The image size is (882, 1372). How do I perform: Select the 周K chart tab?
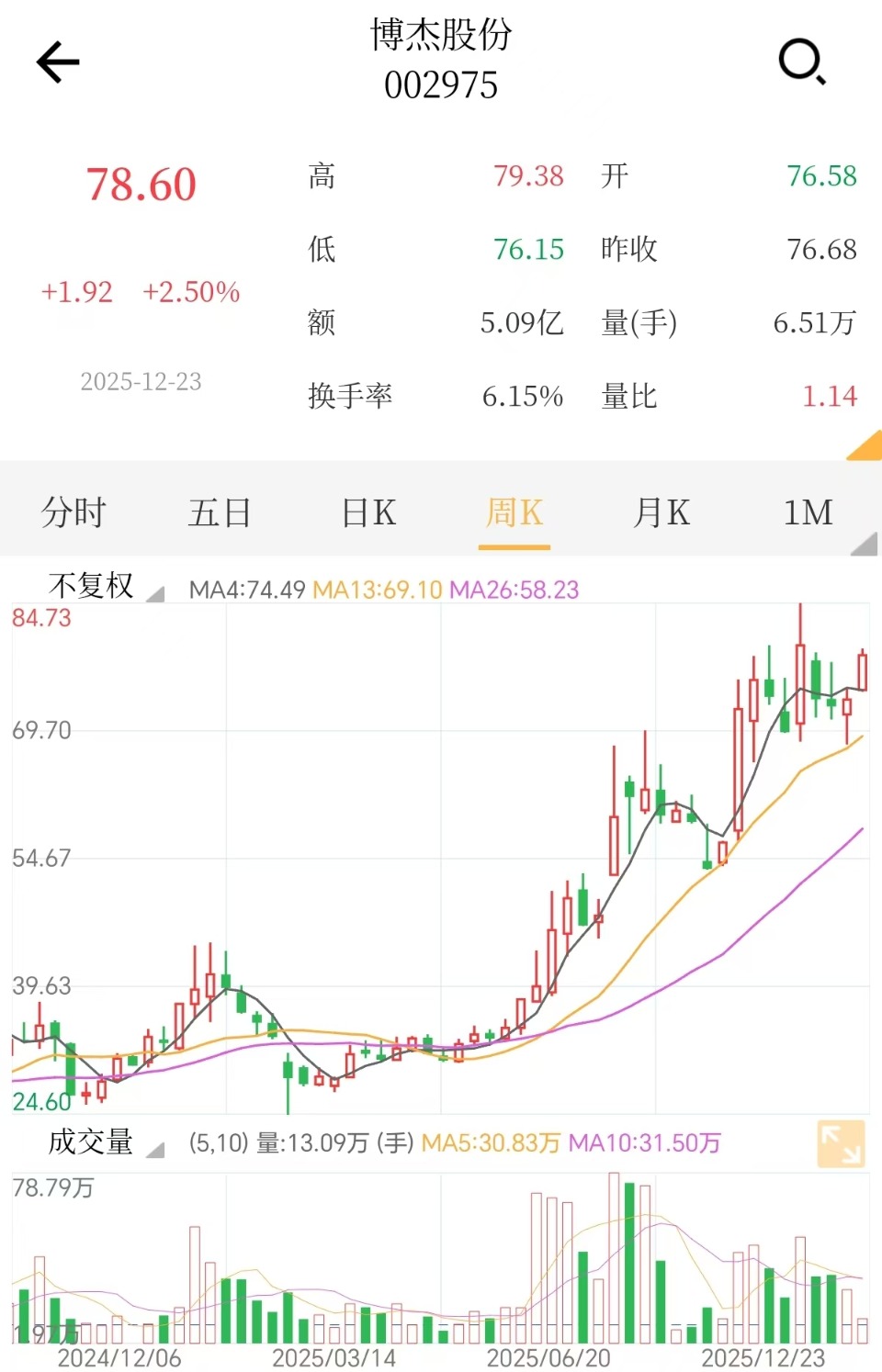tap(514, 512)
